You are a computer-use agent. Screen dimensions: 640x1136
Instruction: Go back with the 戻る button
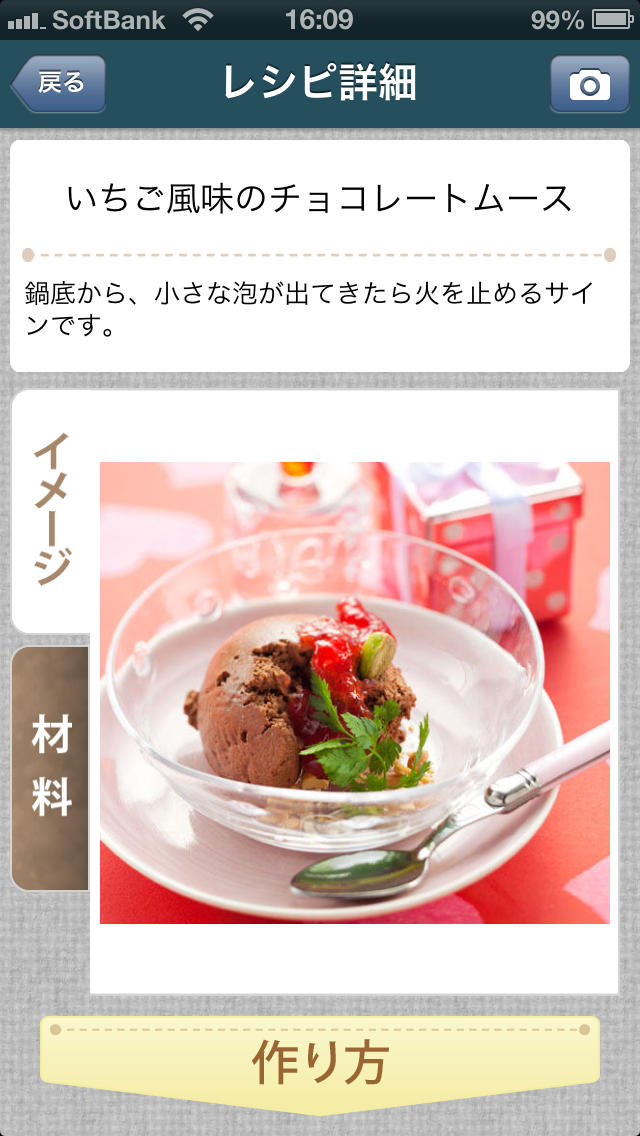59,84
